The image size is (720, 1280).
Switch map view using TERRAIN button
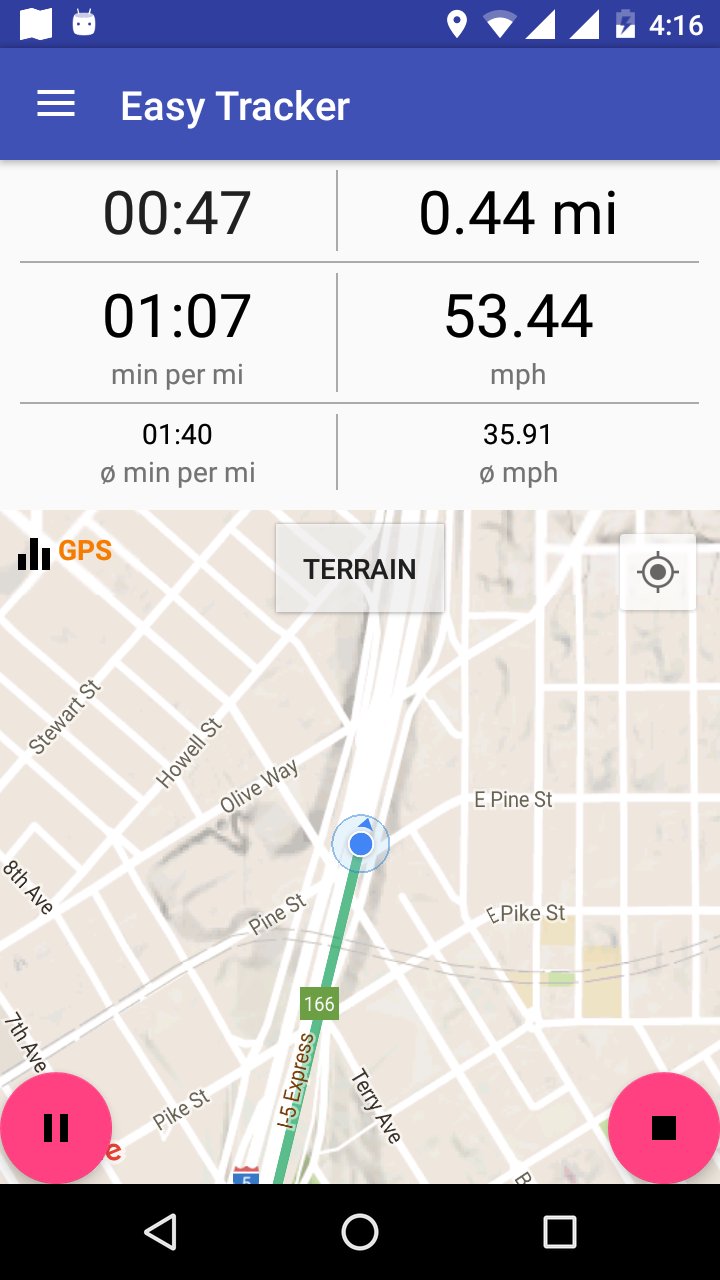359,568
